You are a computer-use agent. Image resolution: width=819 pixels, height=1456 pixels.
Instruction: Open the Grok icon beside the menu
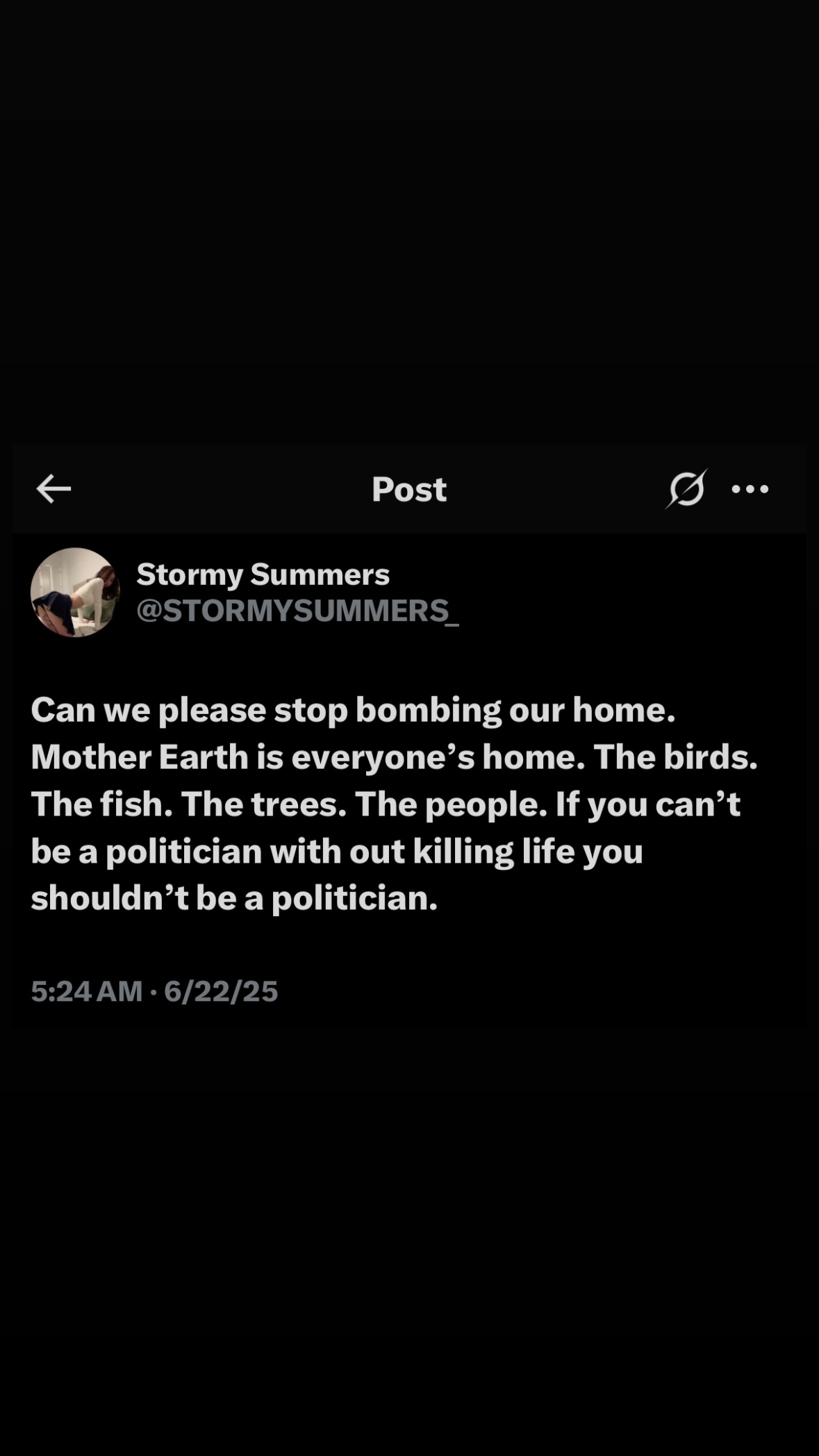686,489
